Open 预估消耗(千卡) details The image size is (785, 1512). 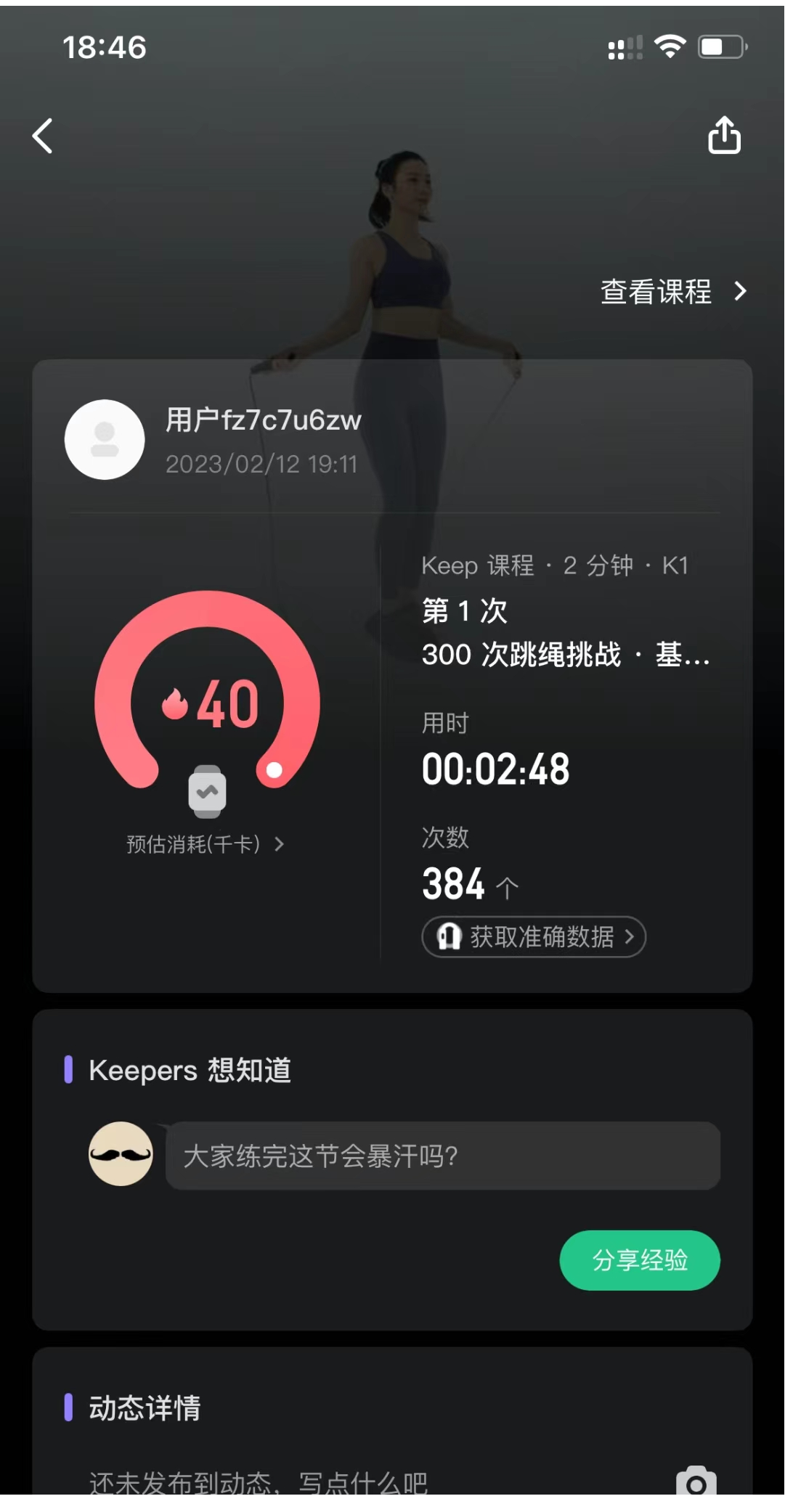tap(205, 844)
